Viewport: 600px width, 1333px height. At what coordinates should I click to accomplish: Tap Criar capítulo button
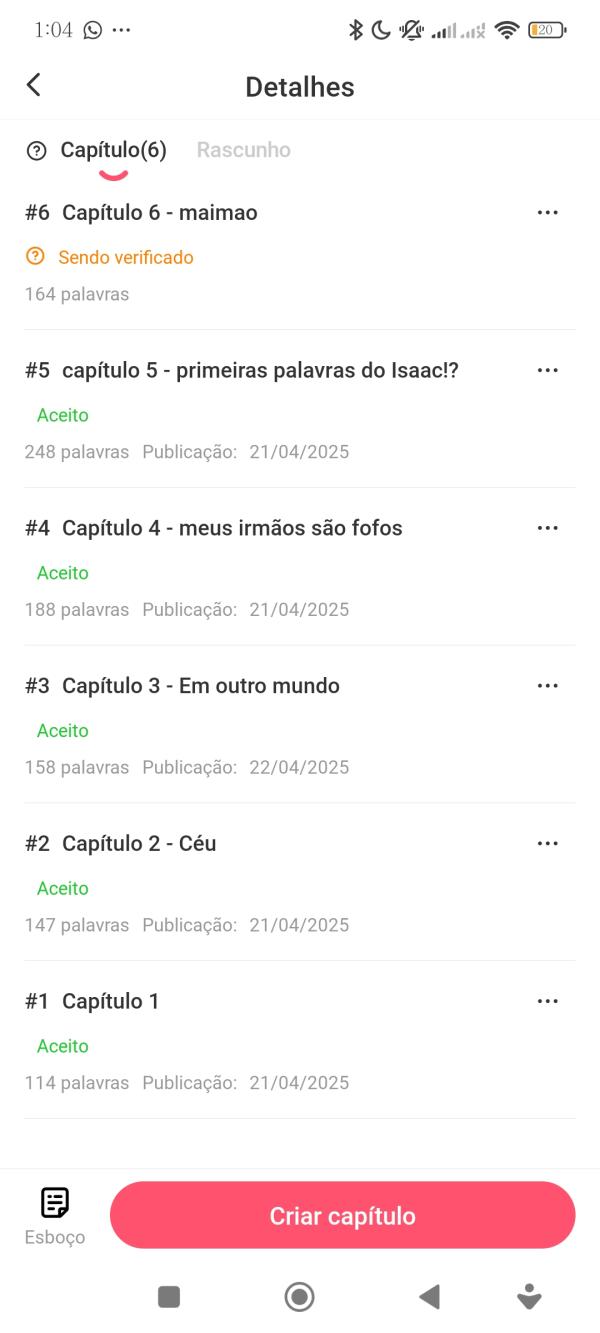point(343,1216)
